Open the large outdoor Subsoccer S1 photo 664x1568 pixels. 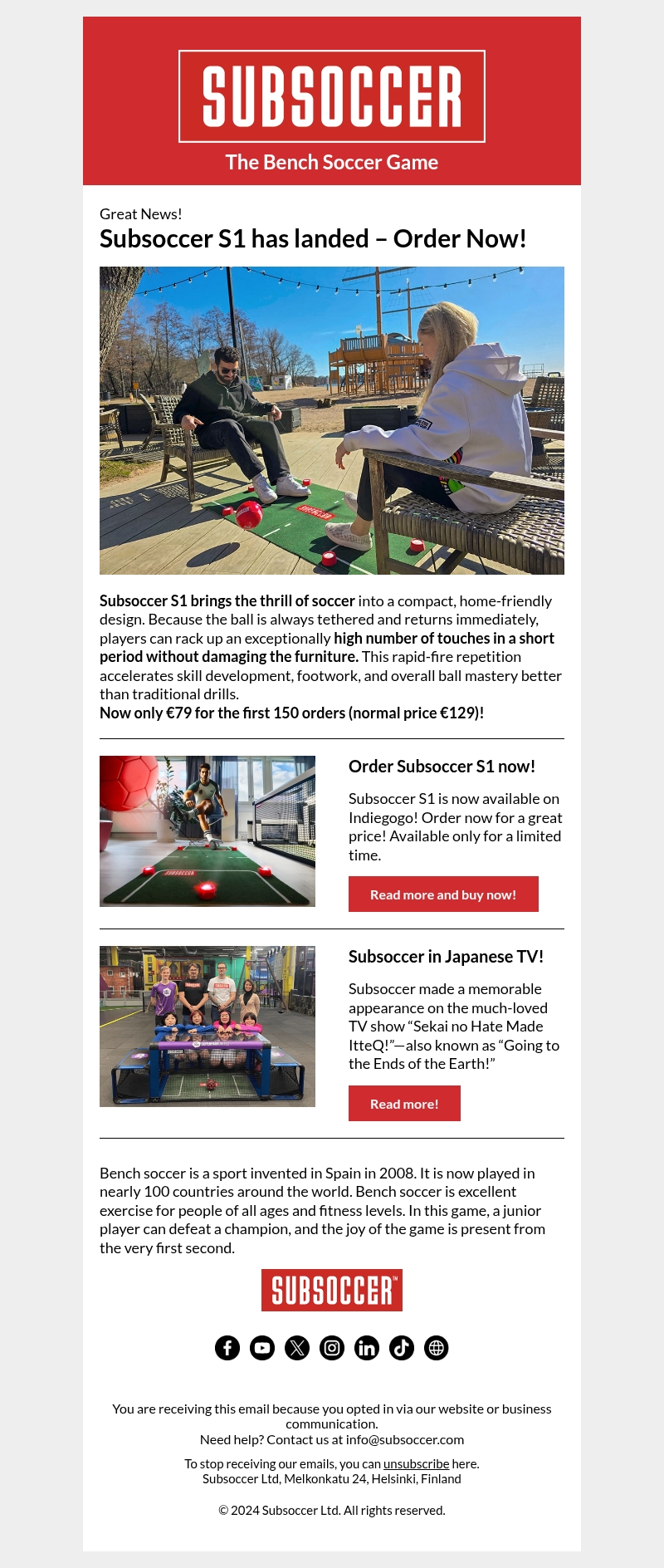click(332, 420)
